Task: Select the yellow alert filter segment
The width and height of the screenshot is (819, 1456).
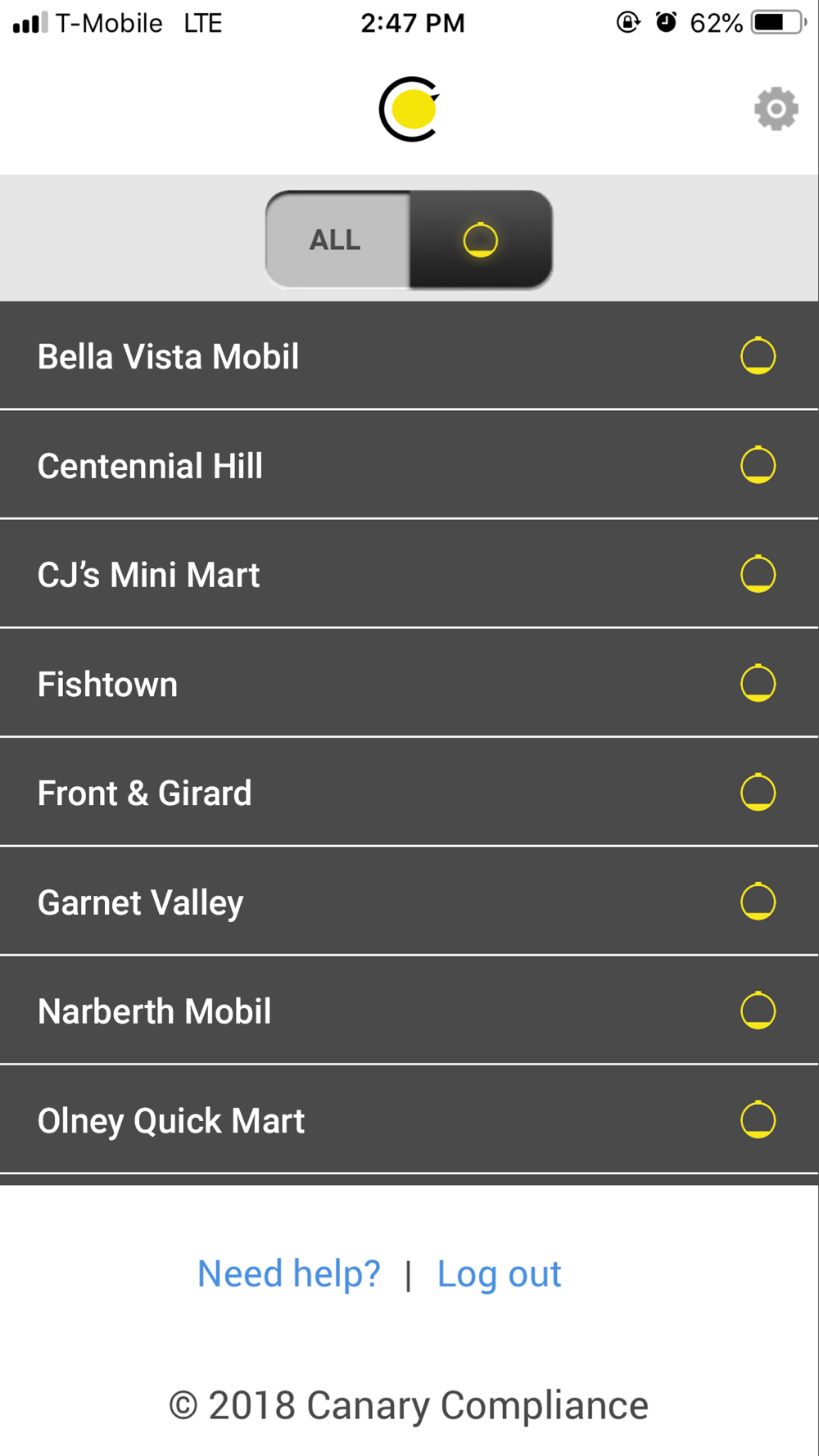Action: 481,240
